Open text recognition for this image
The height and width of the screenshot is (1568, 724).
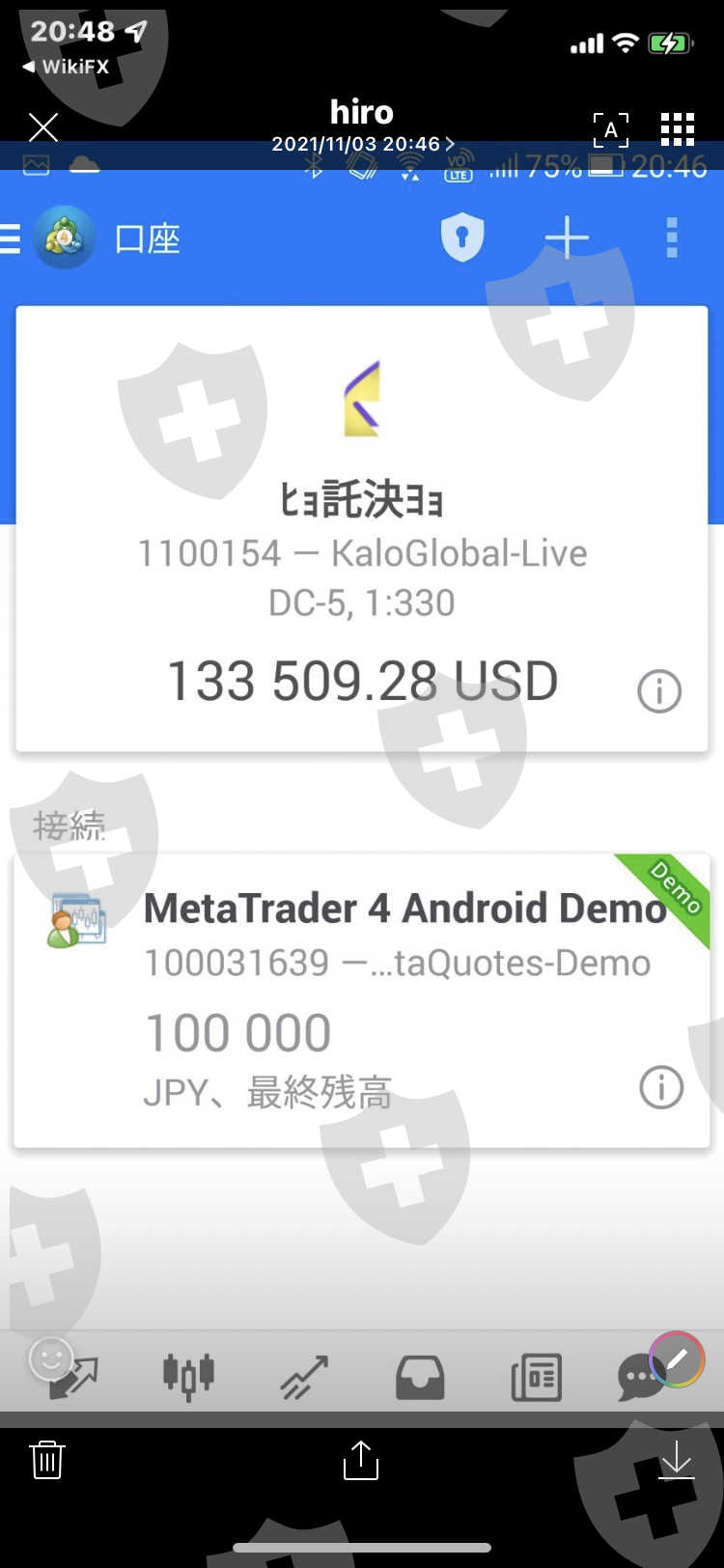click(x=611, y=129)
